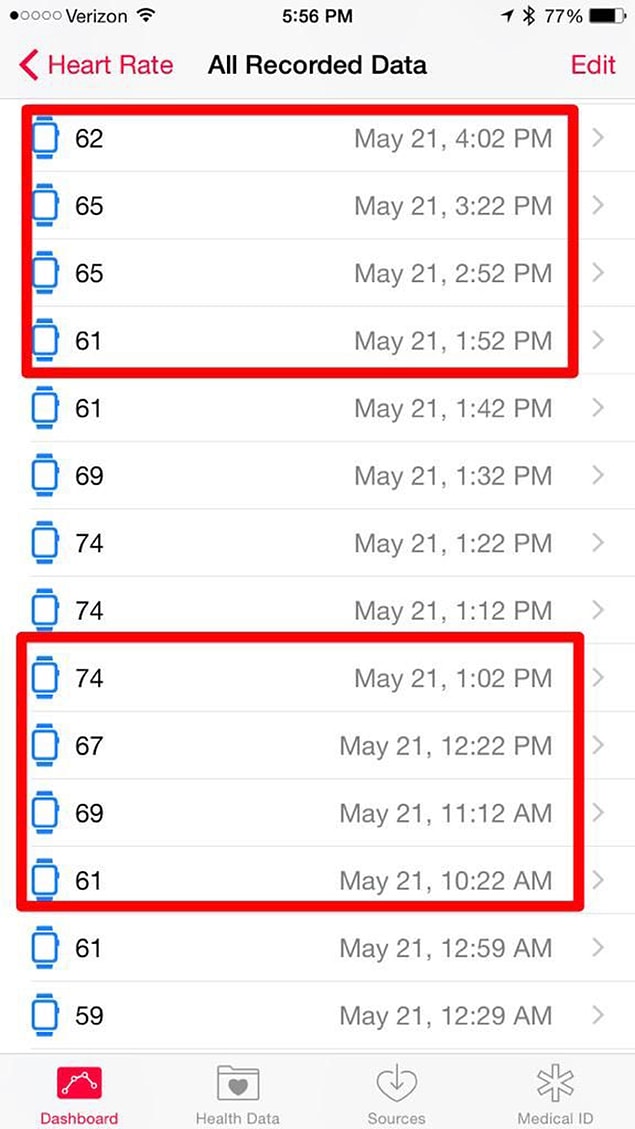Open the 74 reading from 1:12 PM
This screenshot has height=1129, width=635.
tap(318, 611)
